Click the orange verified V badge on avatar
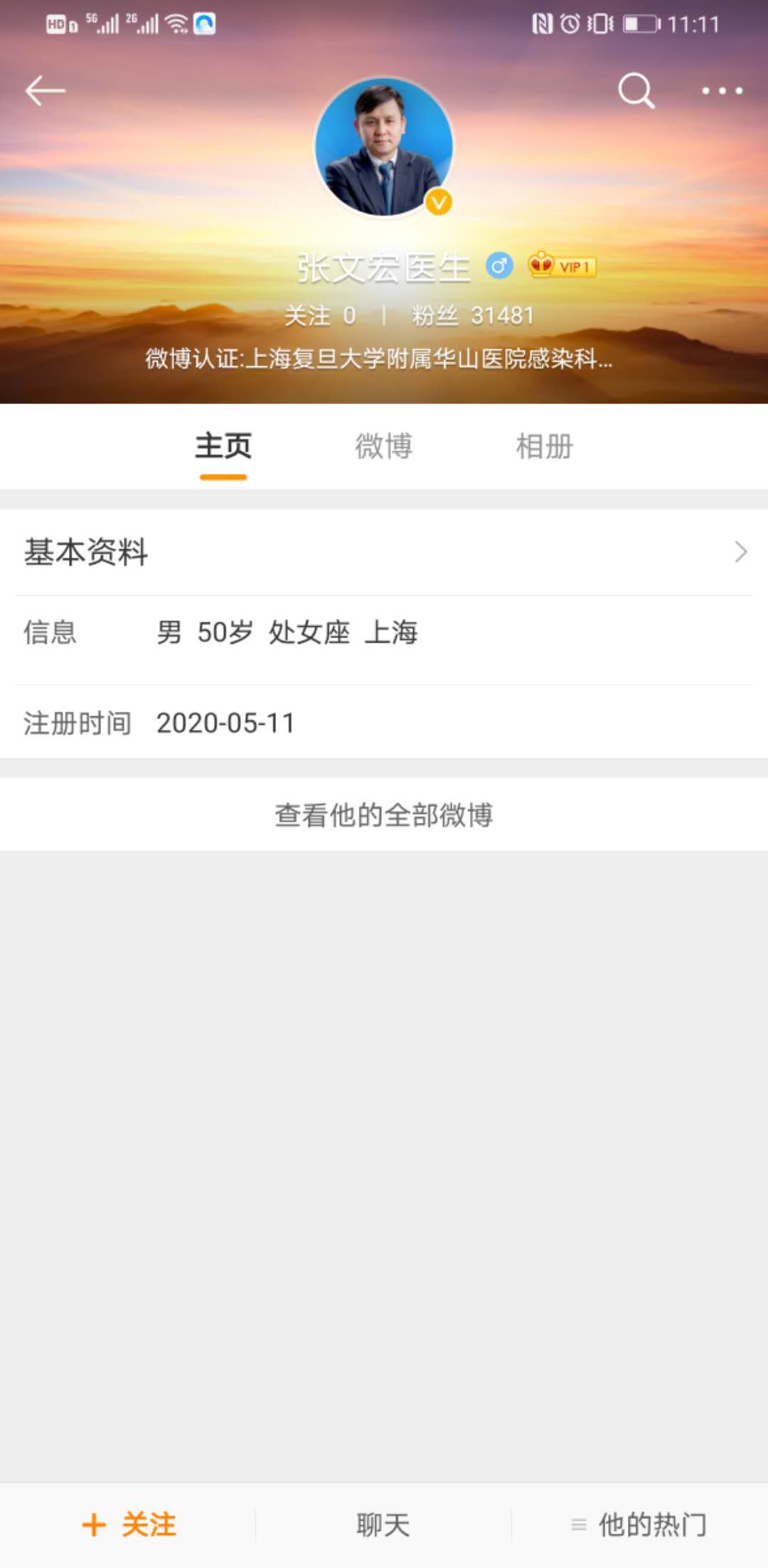 pos(439,202)
